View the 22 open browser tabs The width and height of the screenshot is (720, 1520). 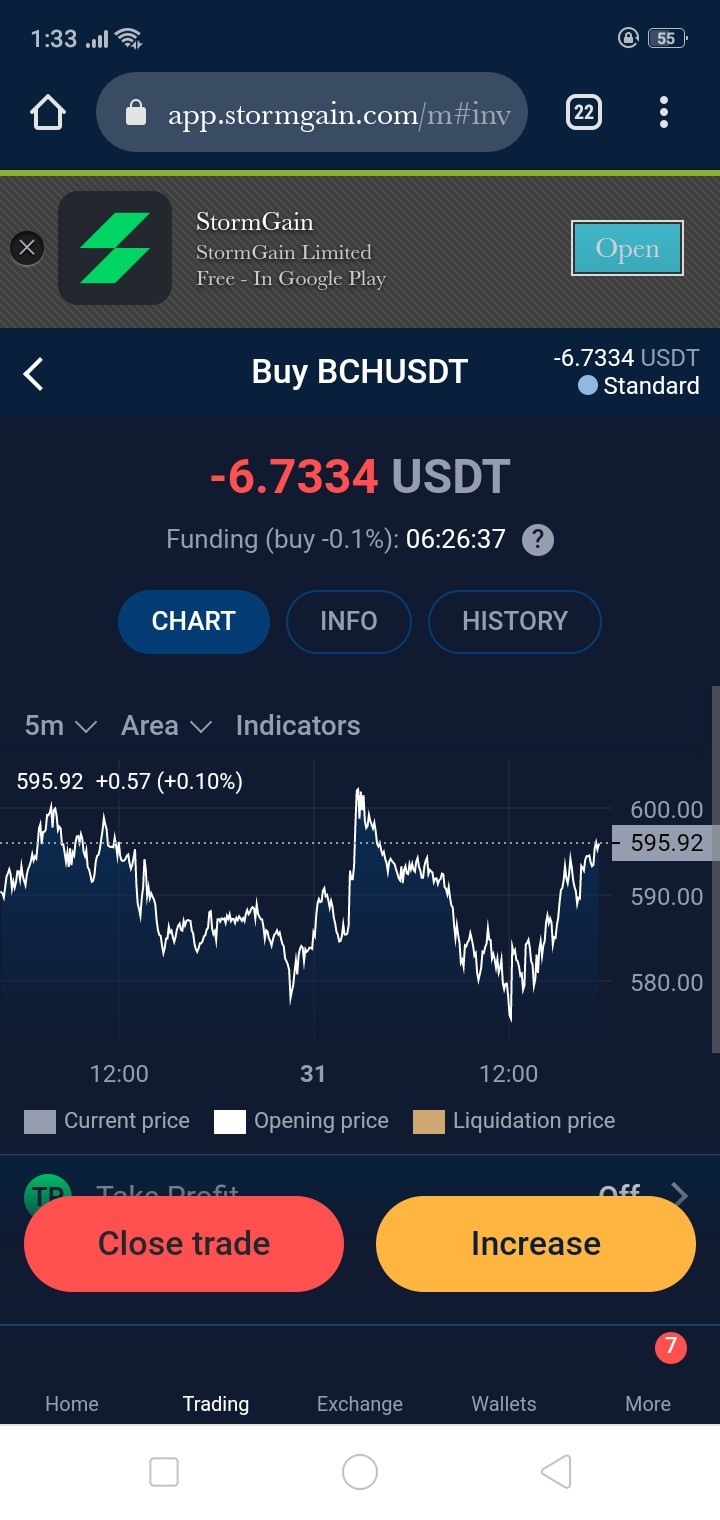[x=584, y=113]
